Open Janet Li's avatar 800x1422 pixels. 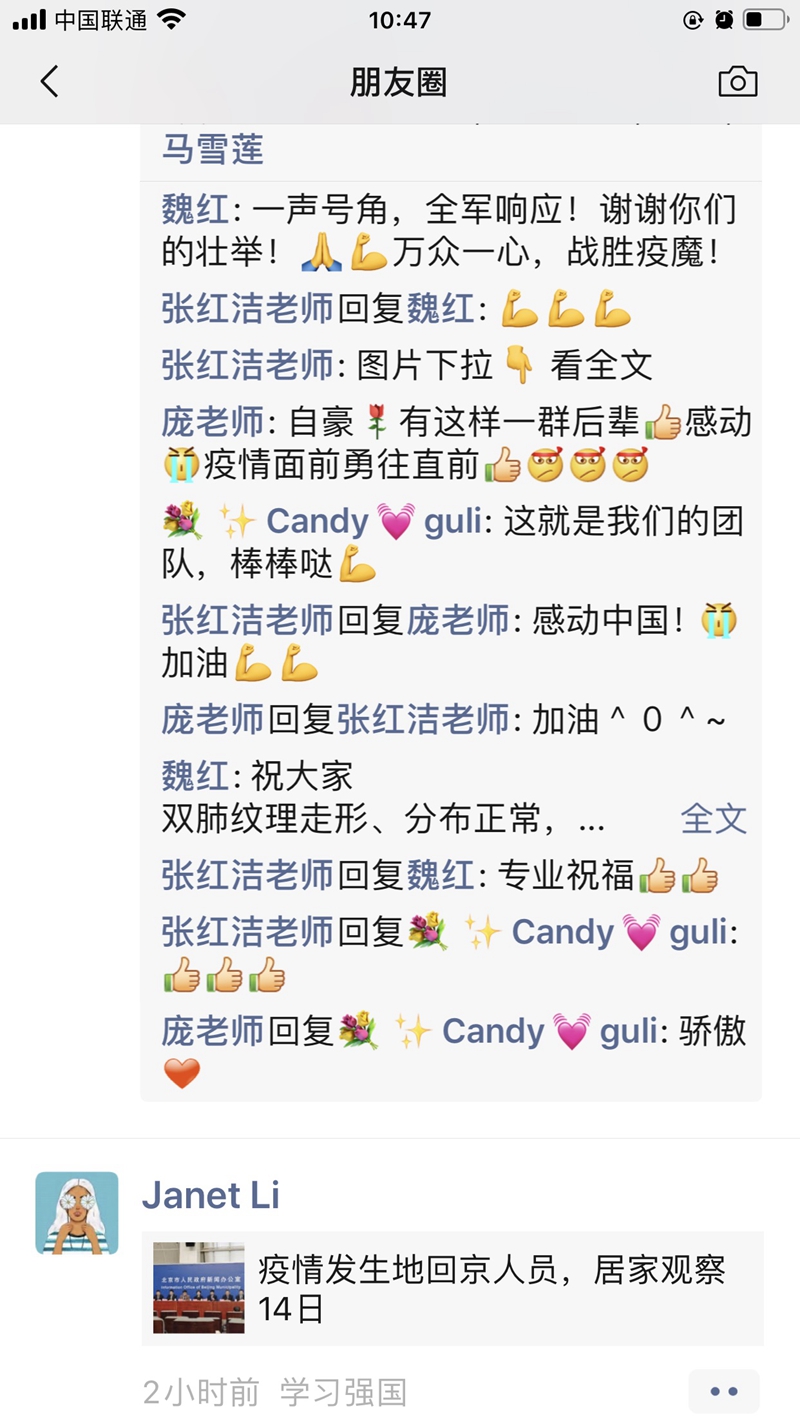[x=77, y=1213]
